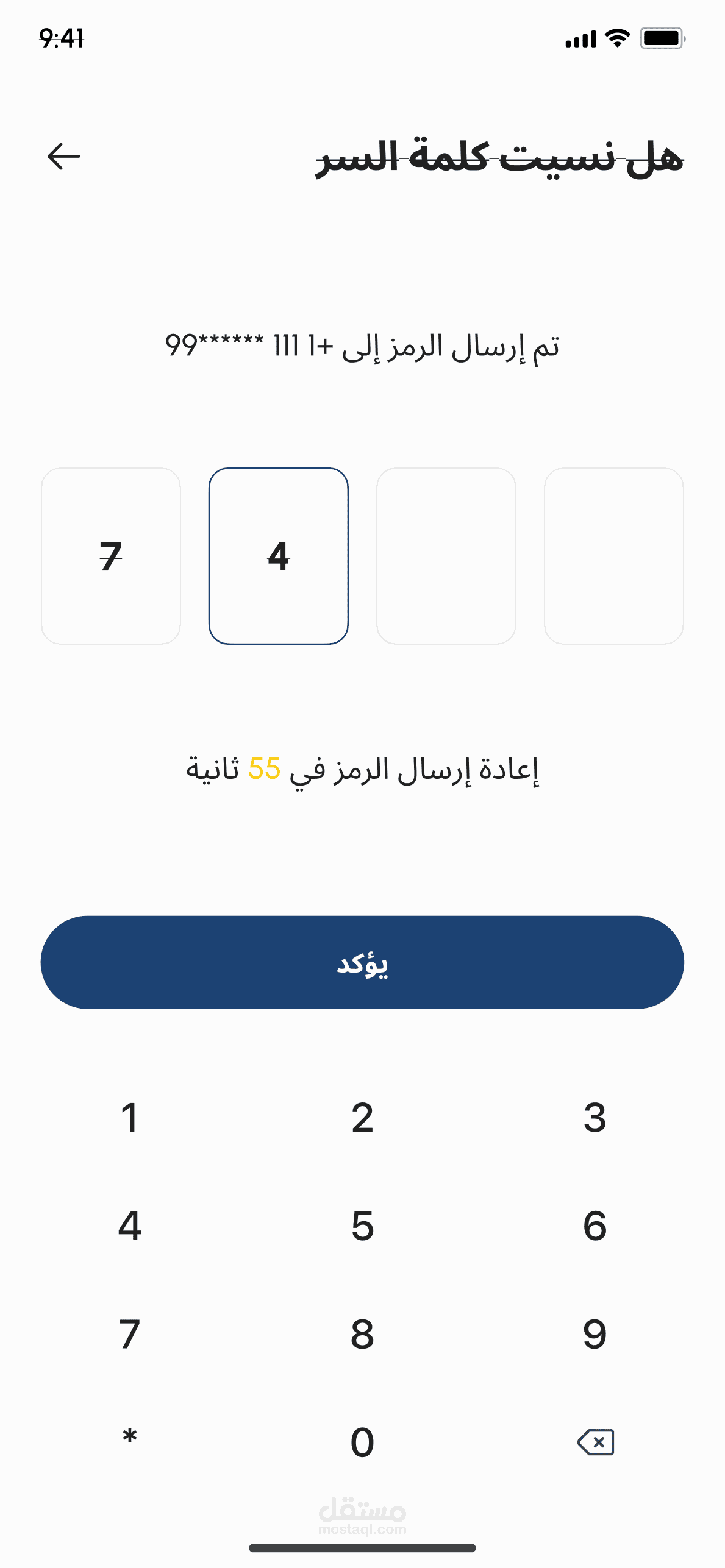Go back using the arrow icon

click(x=63, y=156)
